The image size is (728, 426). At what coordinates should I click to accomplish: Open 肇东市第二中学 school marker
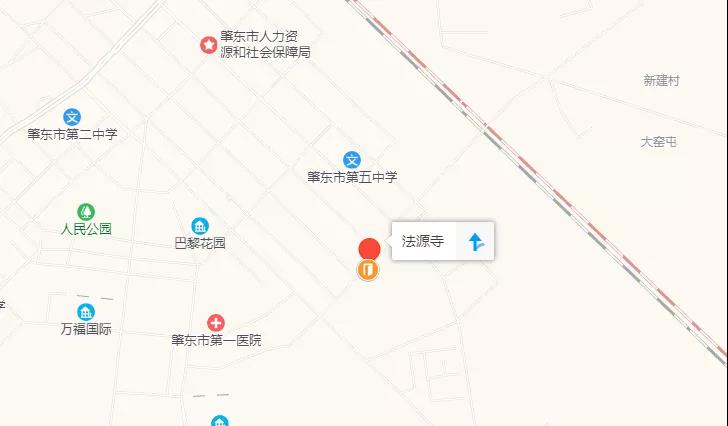click(x=72, y=117)
